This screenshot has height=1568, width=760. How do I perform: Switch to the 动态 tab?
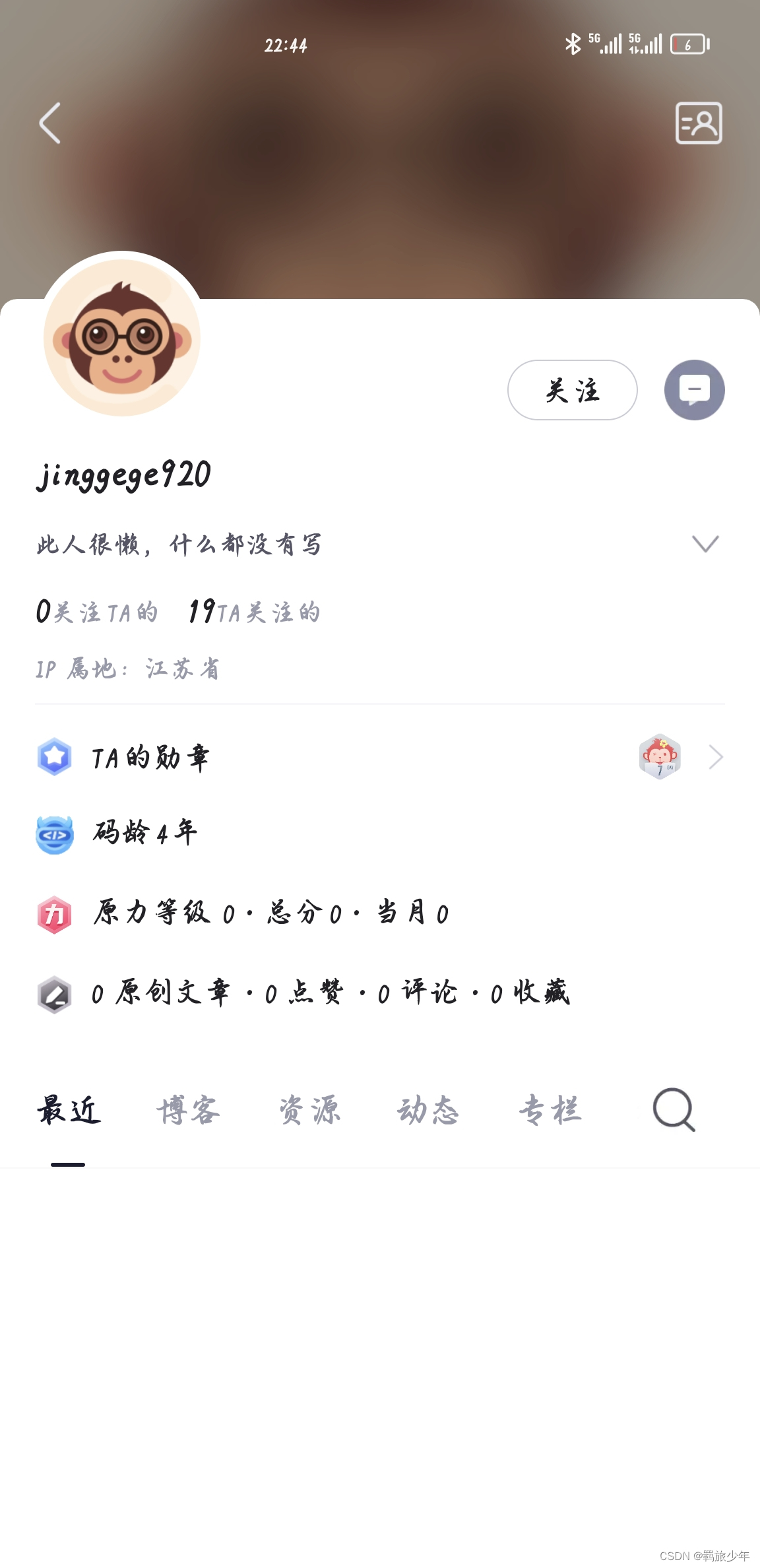[428, 1110]
